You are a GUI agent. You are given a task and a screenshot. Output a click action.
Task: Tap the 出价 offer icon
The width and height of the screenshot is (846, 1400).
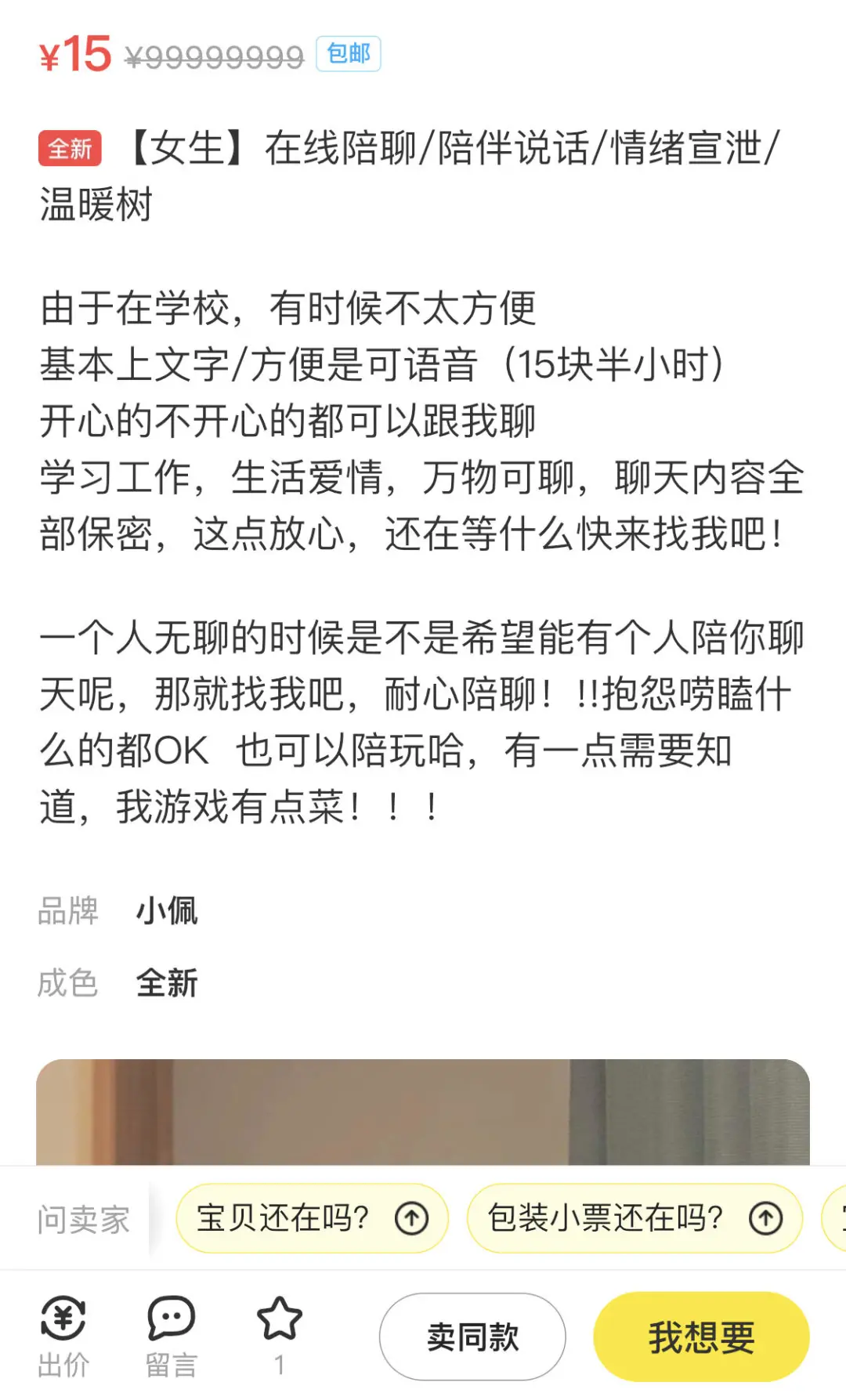[x=63, y=1336]
